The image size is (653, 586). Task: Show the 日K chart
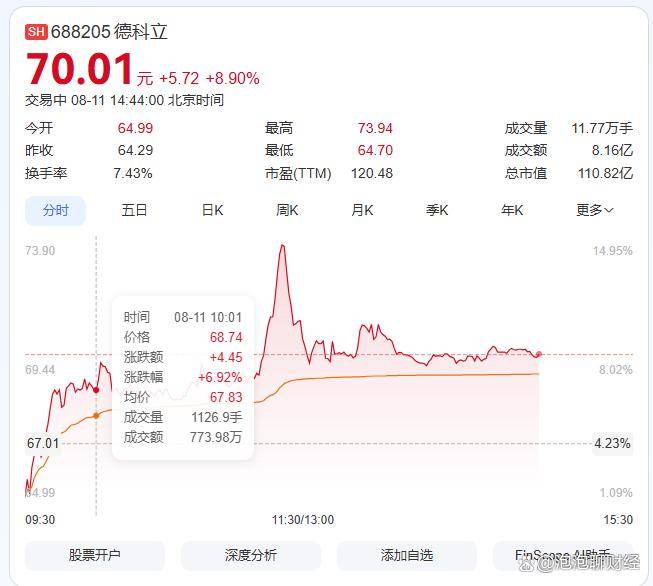pyautogui.click(x=212, y=210)
